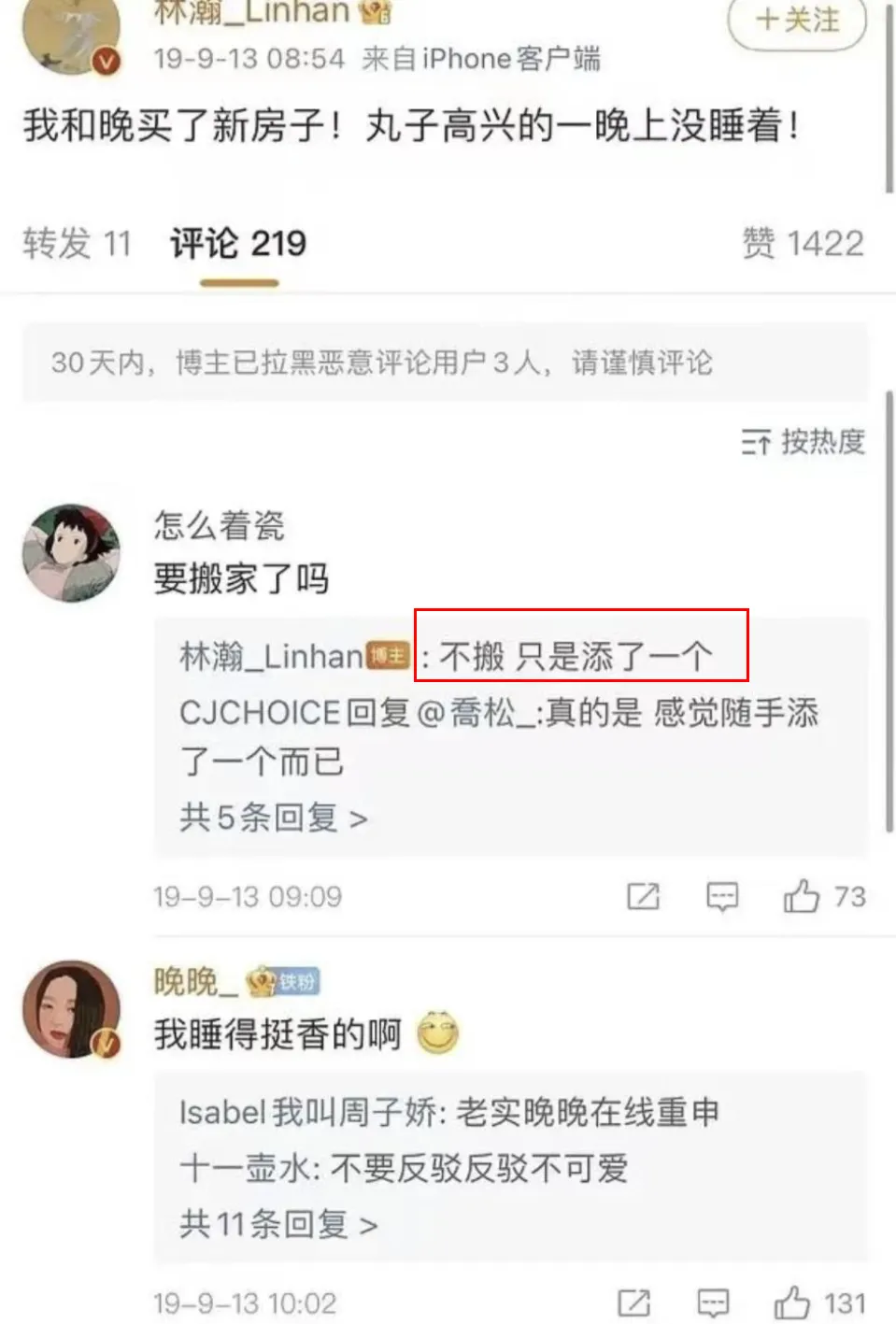Click the share icon under 怎么着瓷's comment

[643, 897]
